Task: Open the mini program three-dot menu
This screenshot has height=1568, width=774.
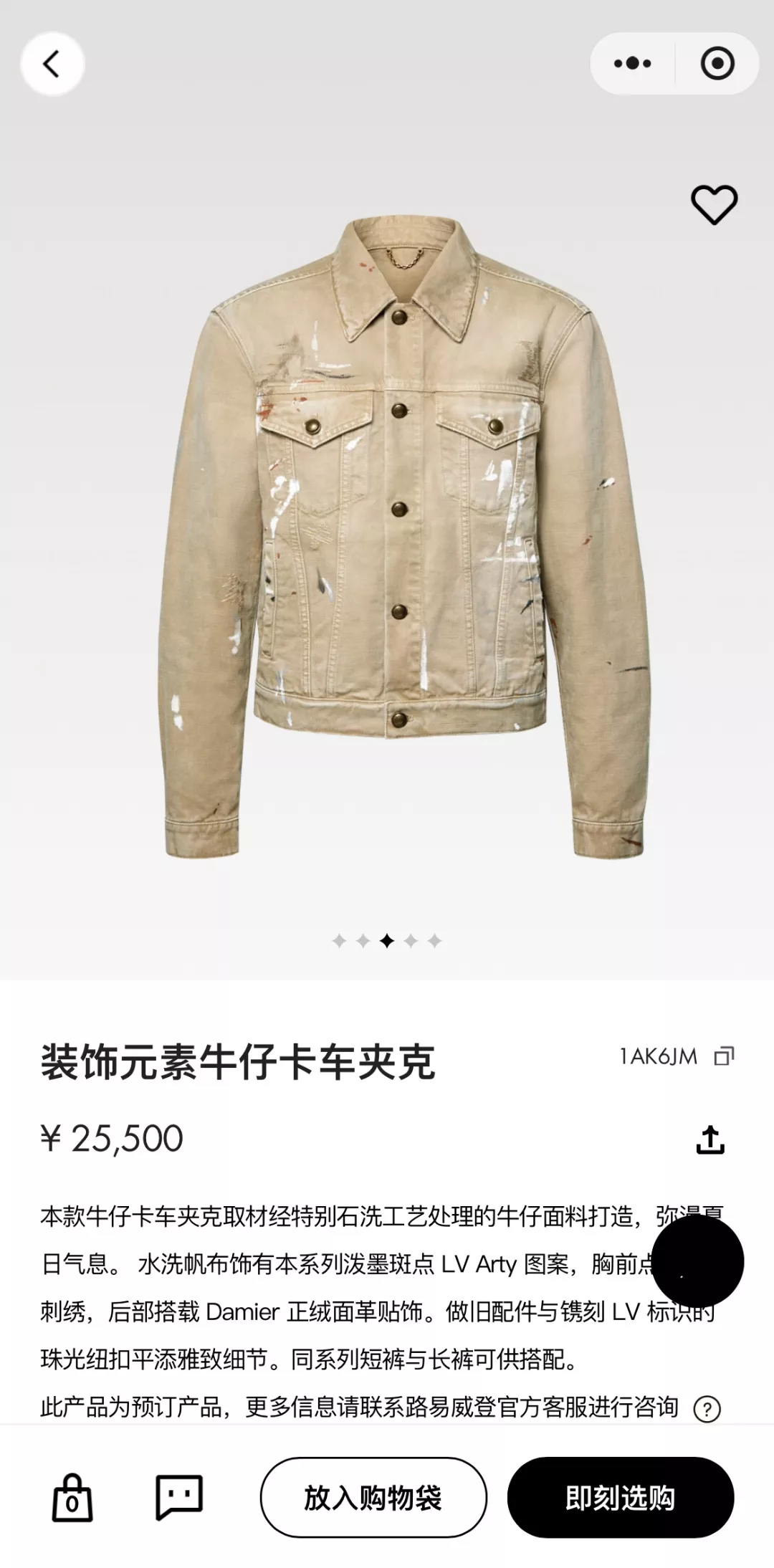Action: (x=632, y=64)
